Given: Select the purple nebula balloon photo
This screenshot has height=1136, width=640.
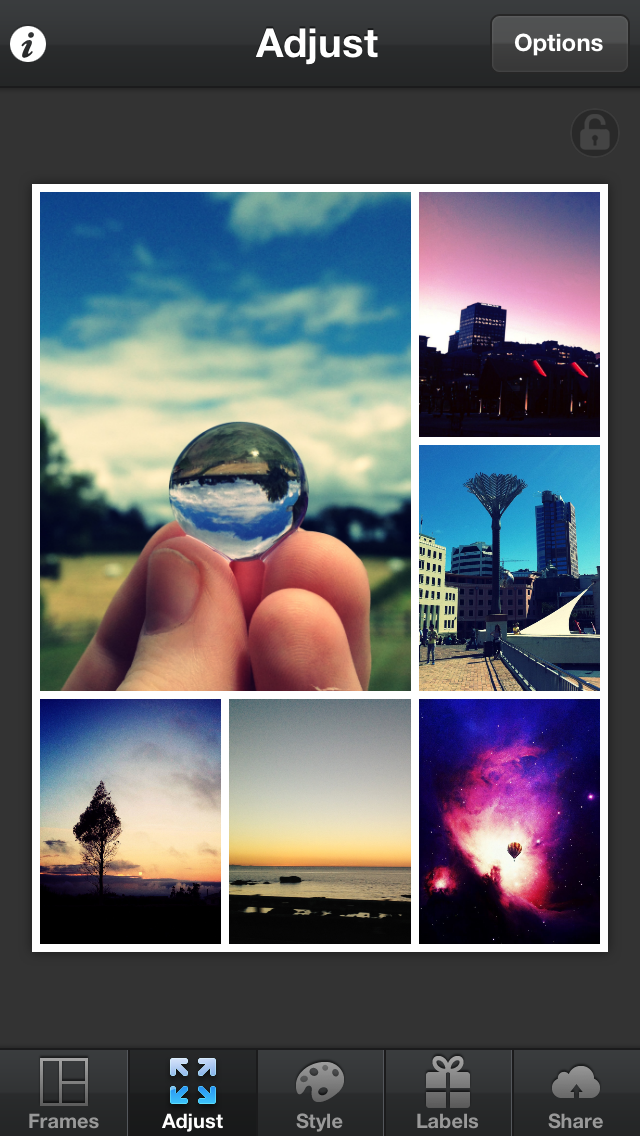Looking at the screenshot, I should click(509, 821).
